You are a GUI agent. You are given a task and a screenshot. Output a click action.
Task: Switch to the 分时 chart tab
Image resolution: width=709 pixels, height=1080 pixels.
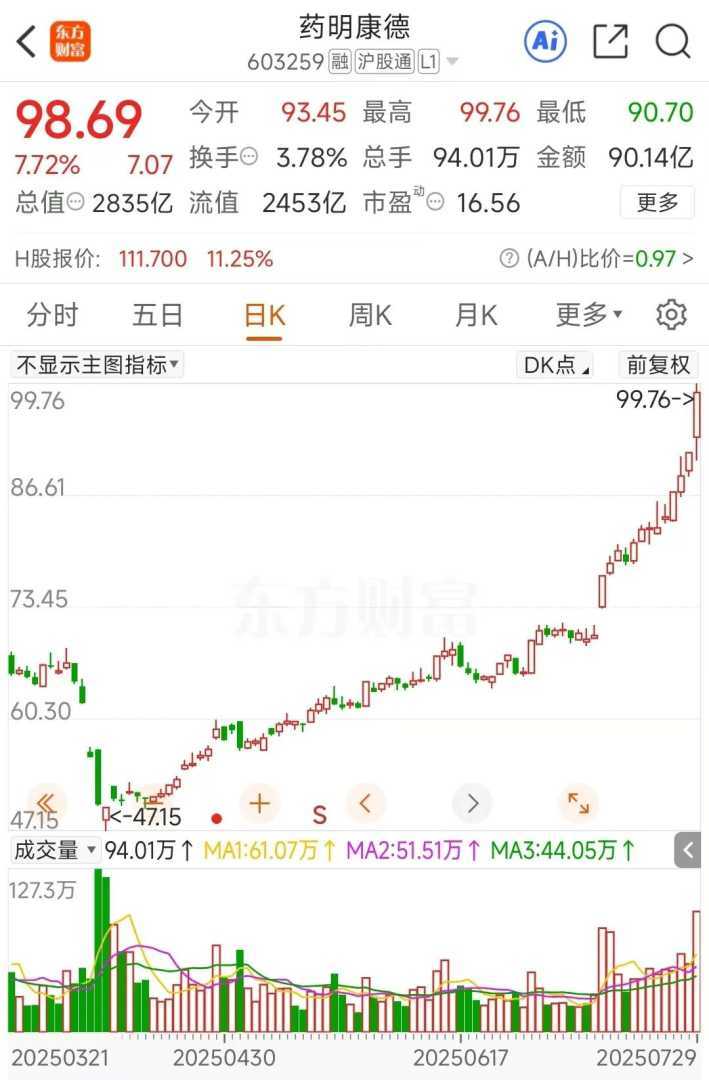(x=52, y=316)
